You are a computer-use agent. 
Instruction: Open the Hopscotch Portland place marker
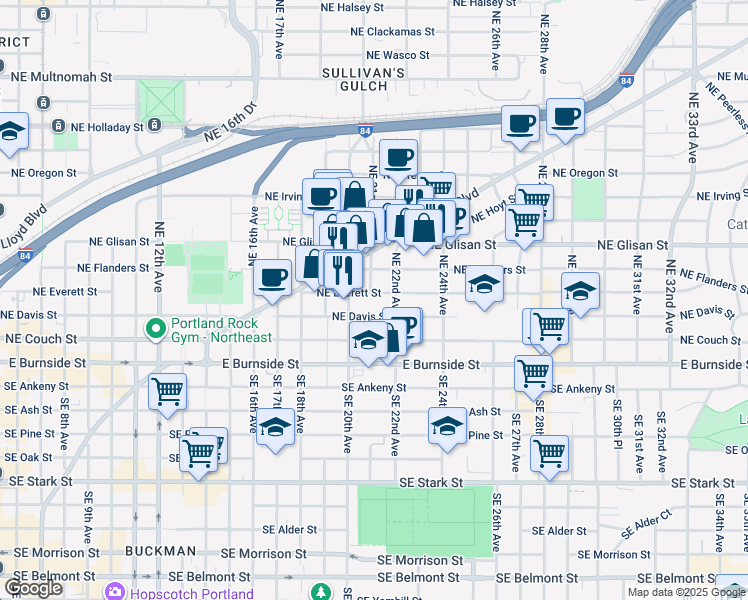(115, 591)
